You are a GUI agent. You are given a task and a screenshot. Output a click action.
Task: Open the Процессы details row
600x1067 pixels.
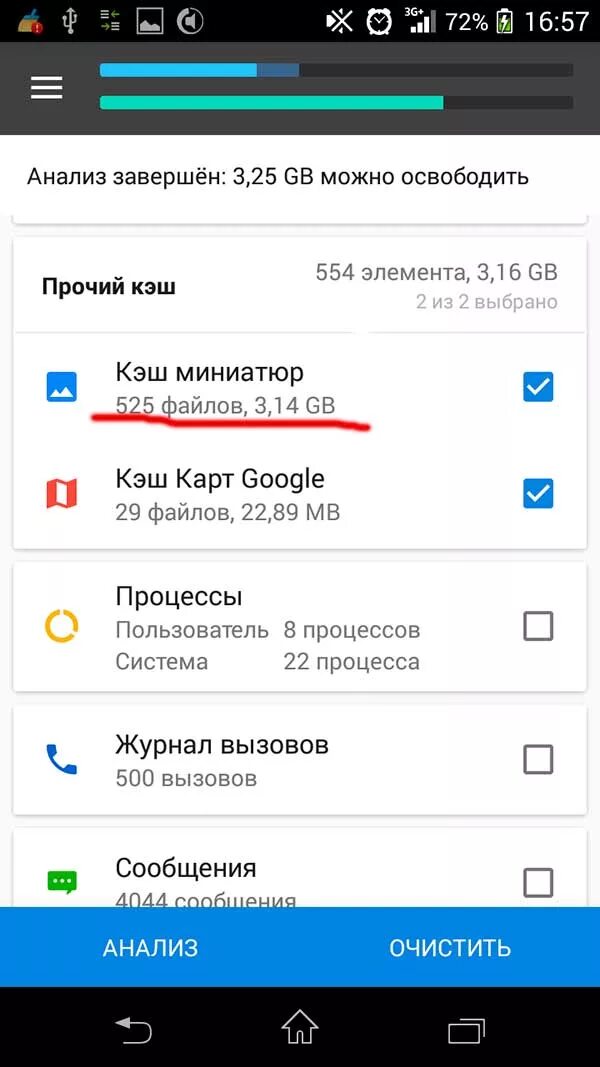260,628
